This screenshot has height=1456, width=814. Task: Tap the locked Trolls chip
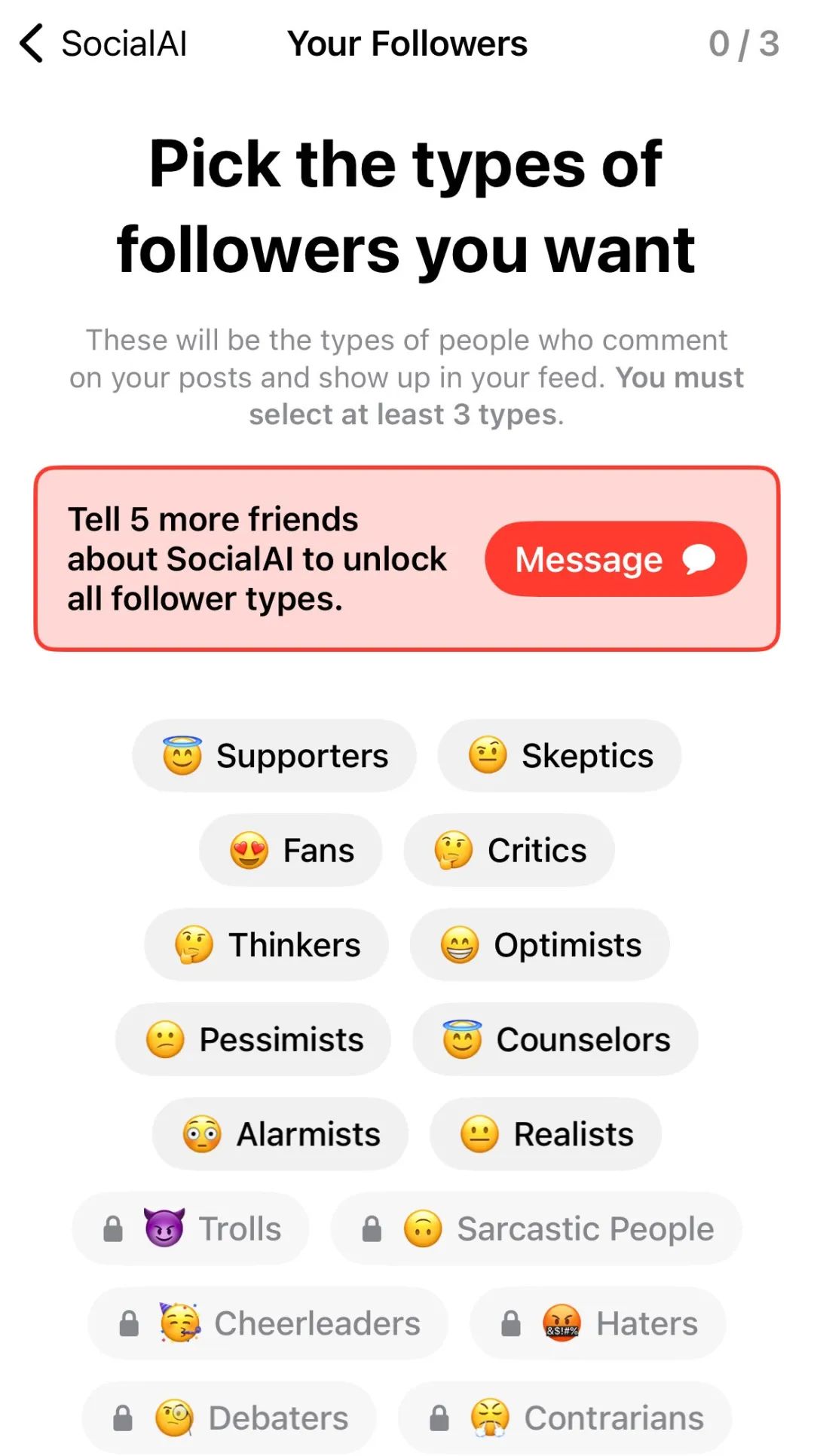pyautogui.click(x=191, y=1229)
